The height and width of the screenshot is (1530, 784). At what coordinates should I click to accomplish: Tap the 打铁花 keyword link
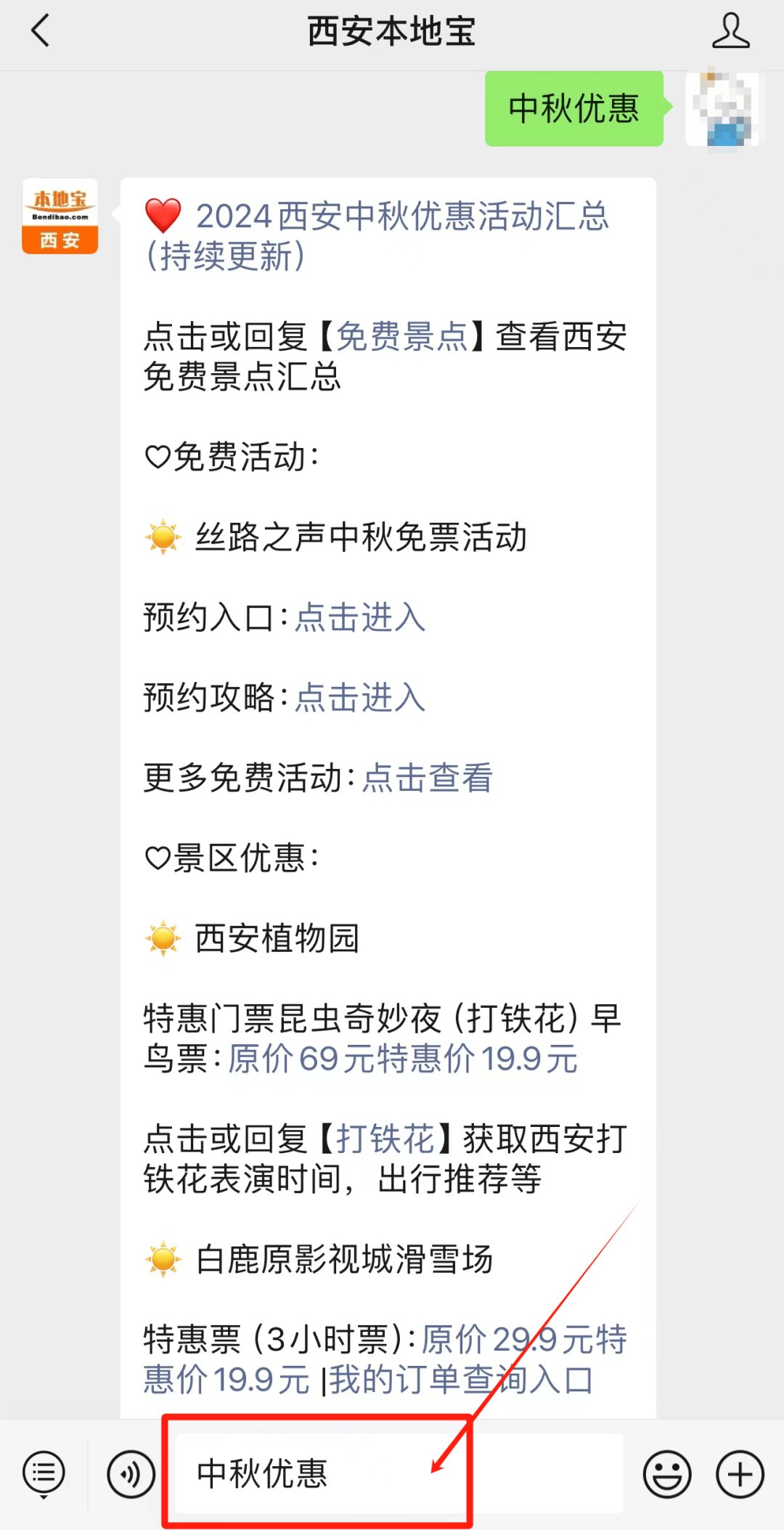(x=385, y=1139)
